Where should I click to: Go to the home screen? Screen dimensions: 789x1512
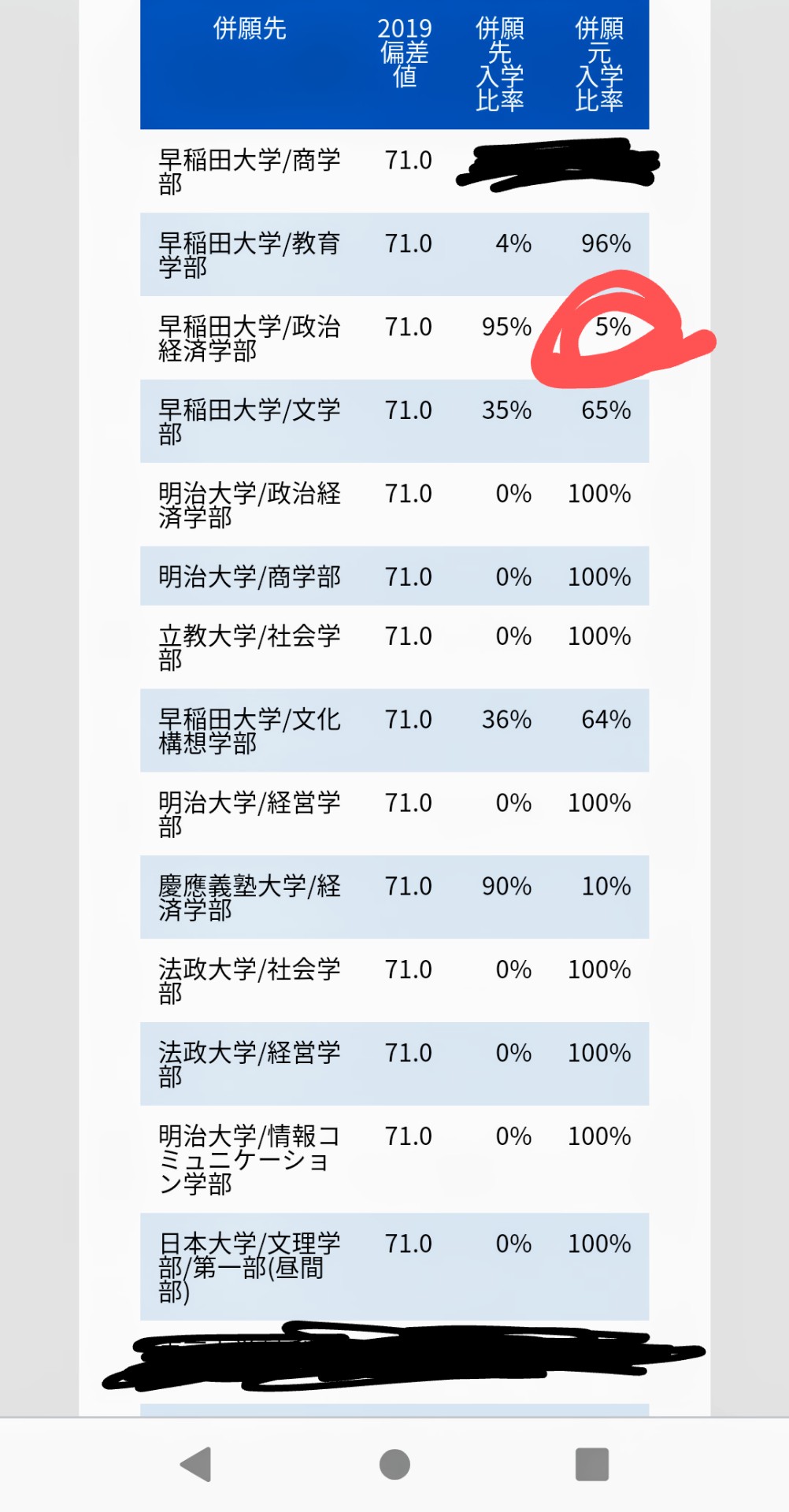tap(394, 1465)
